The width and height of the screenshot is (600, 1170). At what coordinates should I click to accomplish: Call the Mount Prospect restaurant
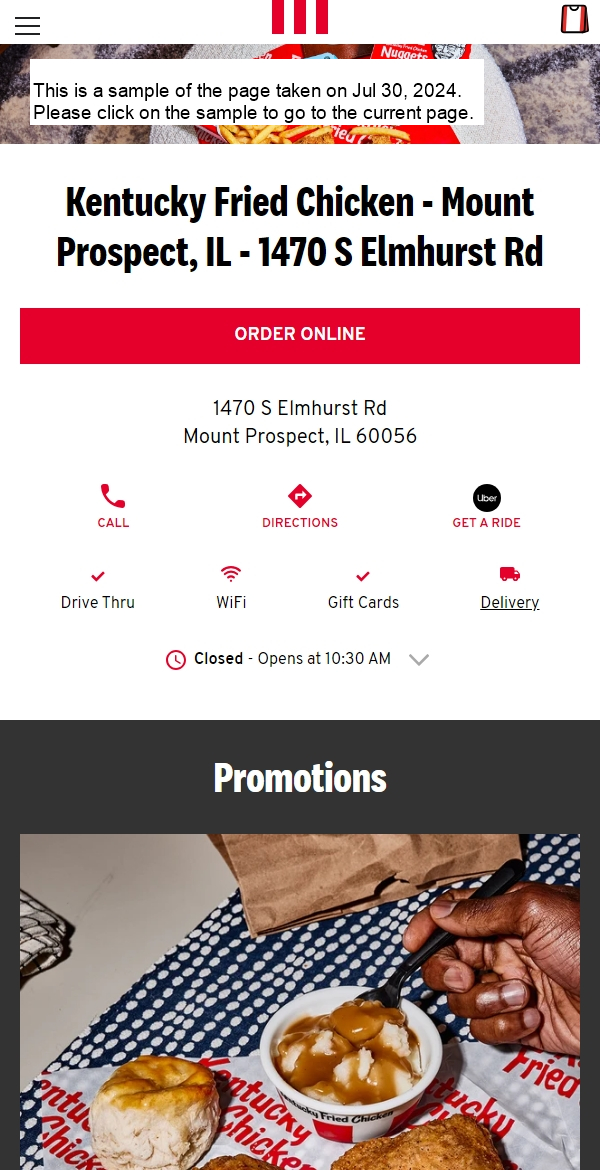tap(113, 506)
